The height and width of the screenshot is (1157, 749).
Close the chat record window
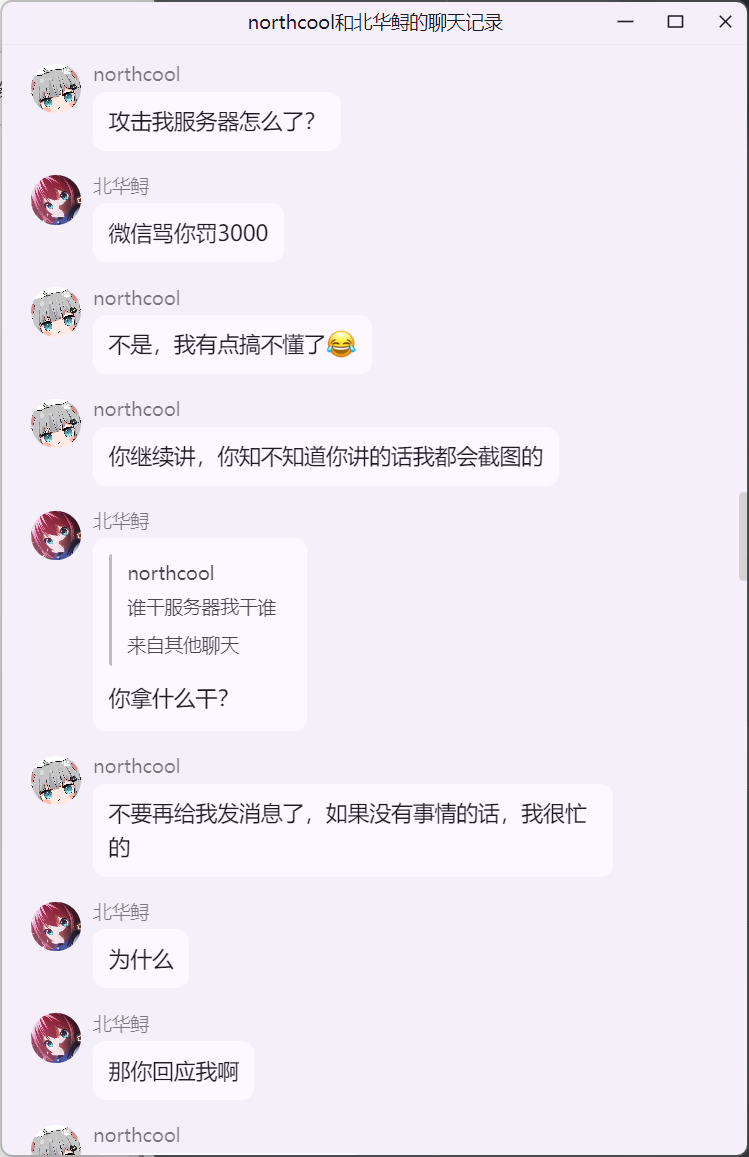[x=725, y=22]
